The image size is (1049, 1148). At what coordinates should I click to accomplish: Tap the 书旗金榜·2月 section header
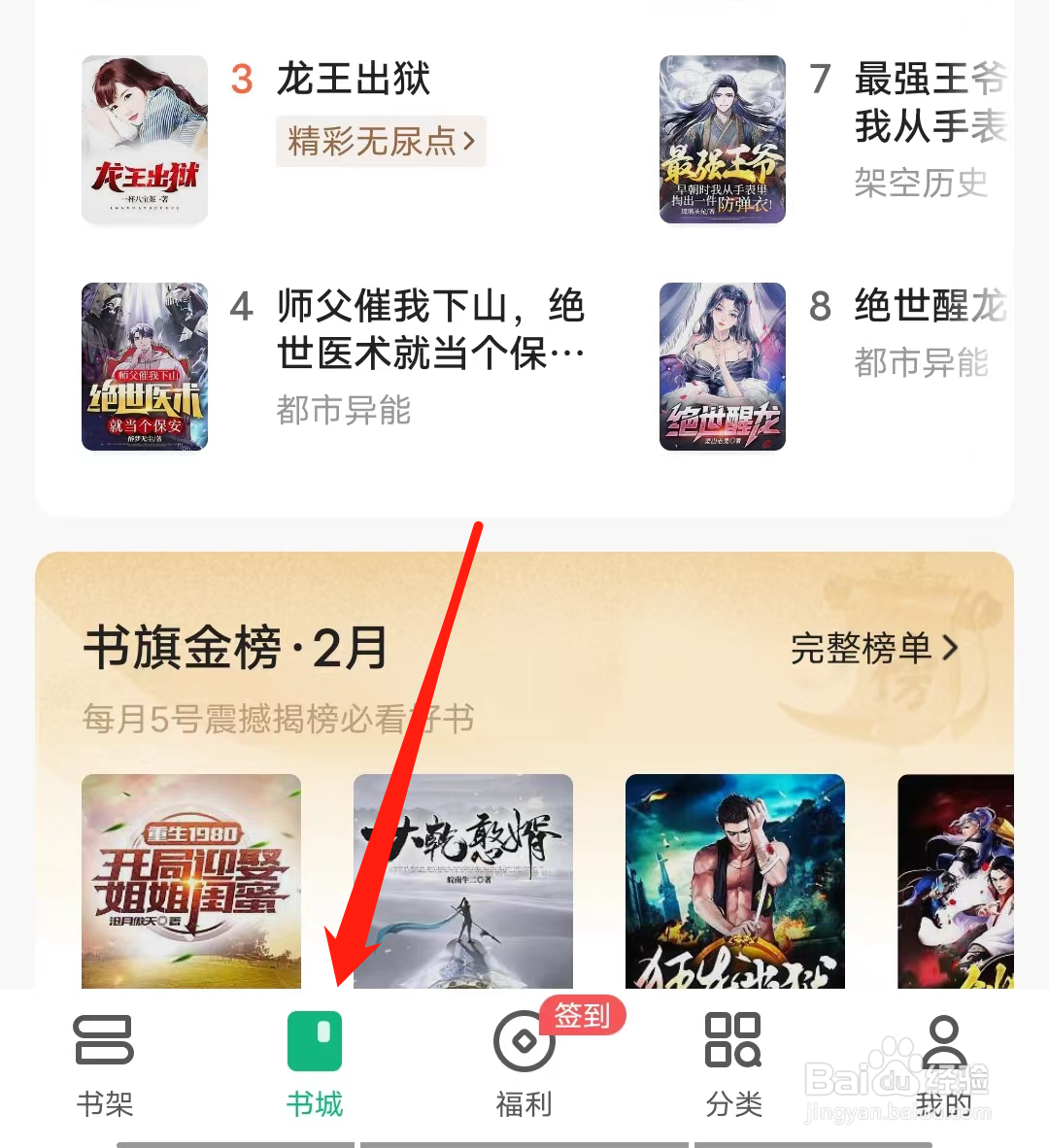point(230,646)
